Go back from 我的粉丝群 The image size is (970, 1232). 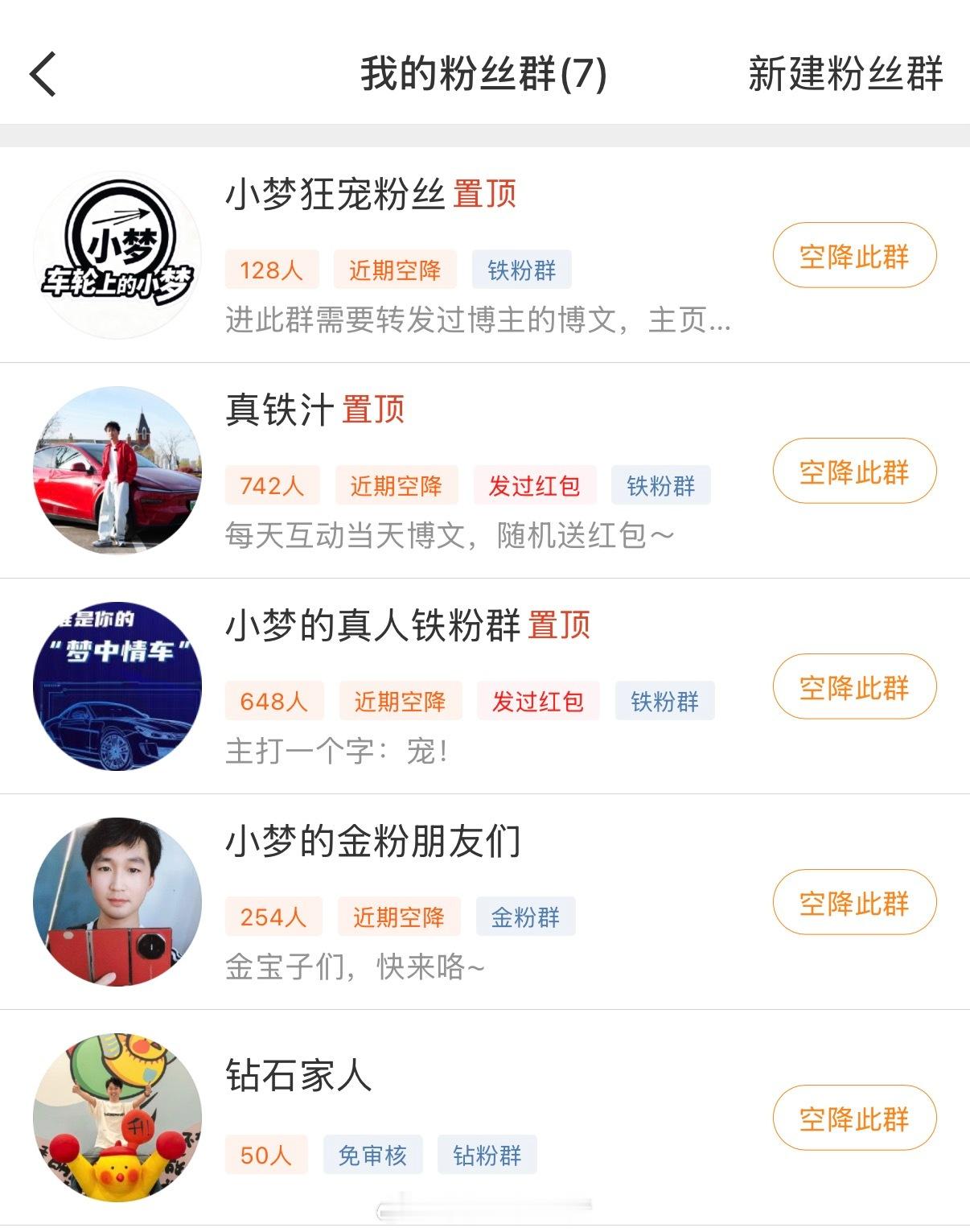click(x=43, y=74)
